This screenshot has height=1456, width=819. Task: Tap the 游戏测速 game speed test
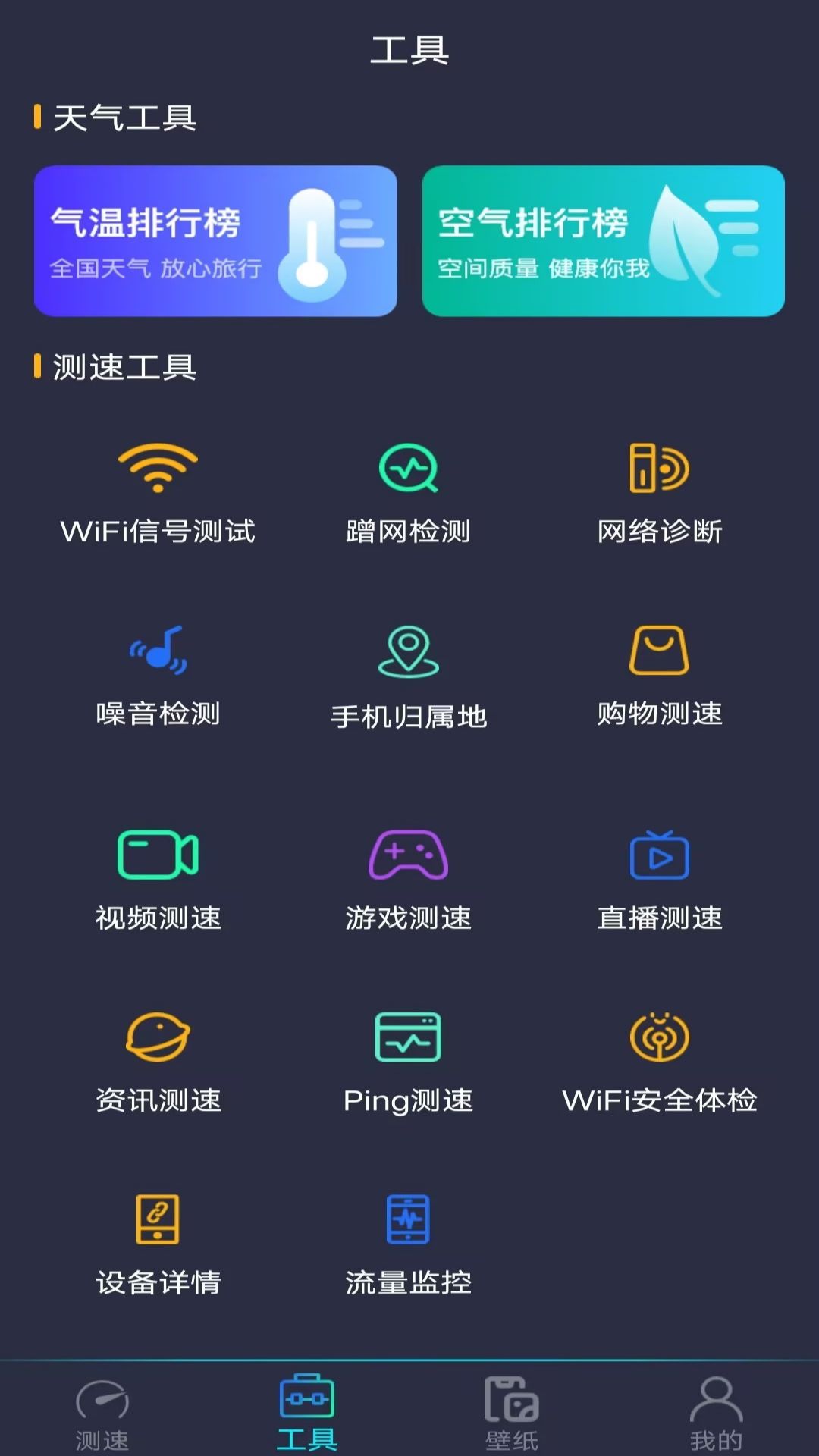pyautogui.click(x=409, y=881)
